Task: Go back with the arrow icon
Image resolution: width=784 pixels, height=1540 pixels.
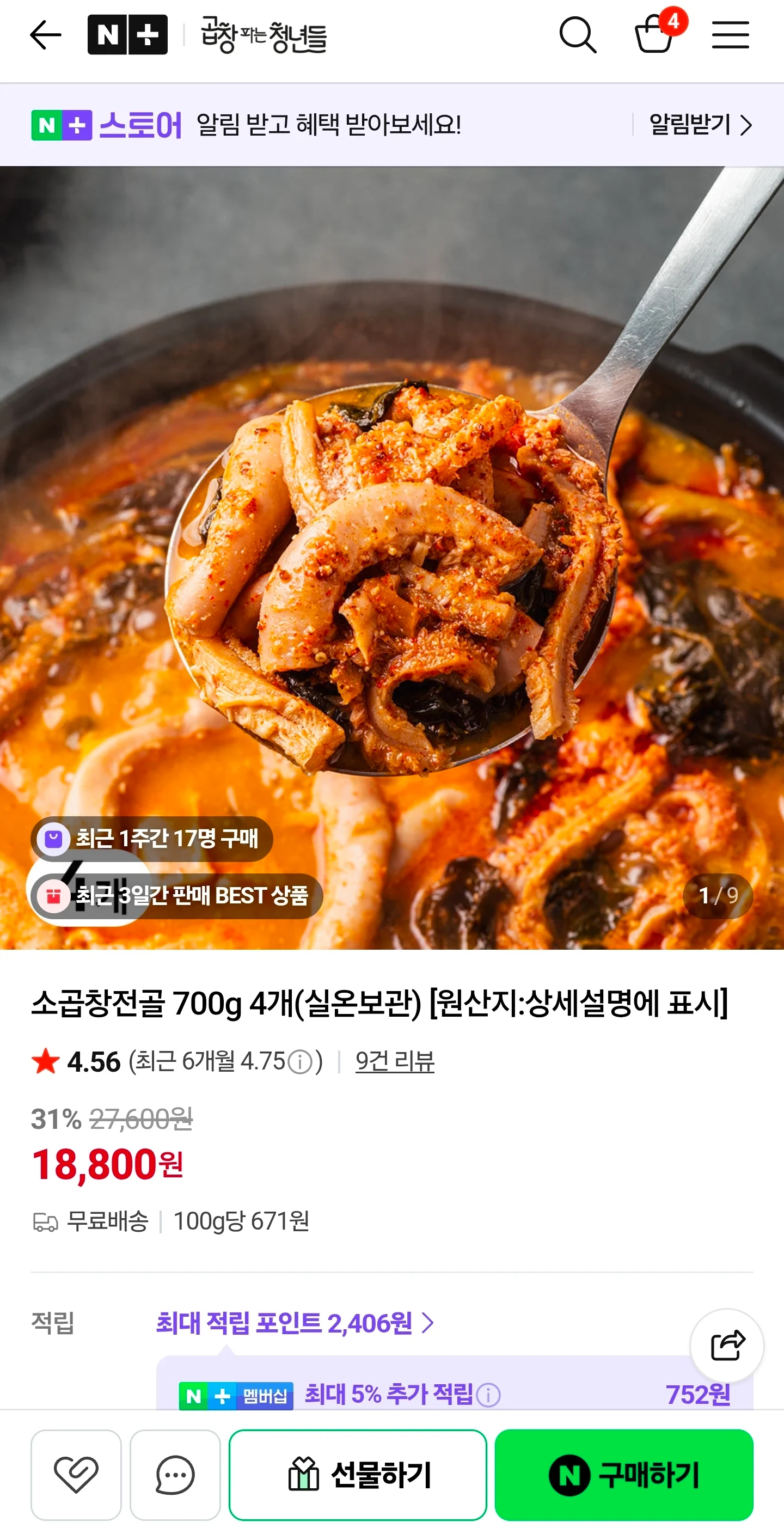Action: tap(45, 35)
